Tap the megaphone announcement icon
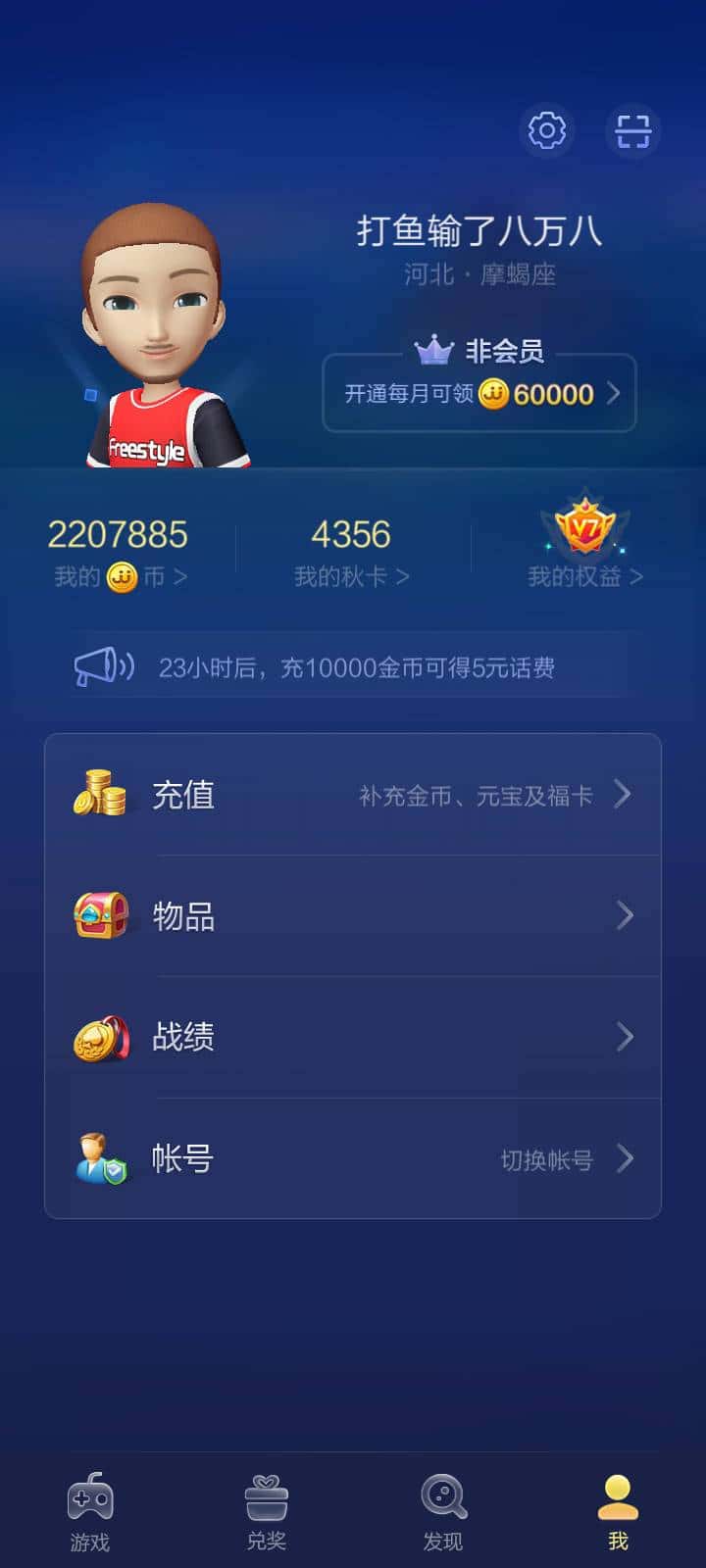 (104, 666)
